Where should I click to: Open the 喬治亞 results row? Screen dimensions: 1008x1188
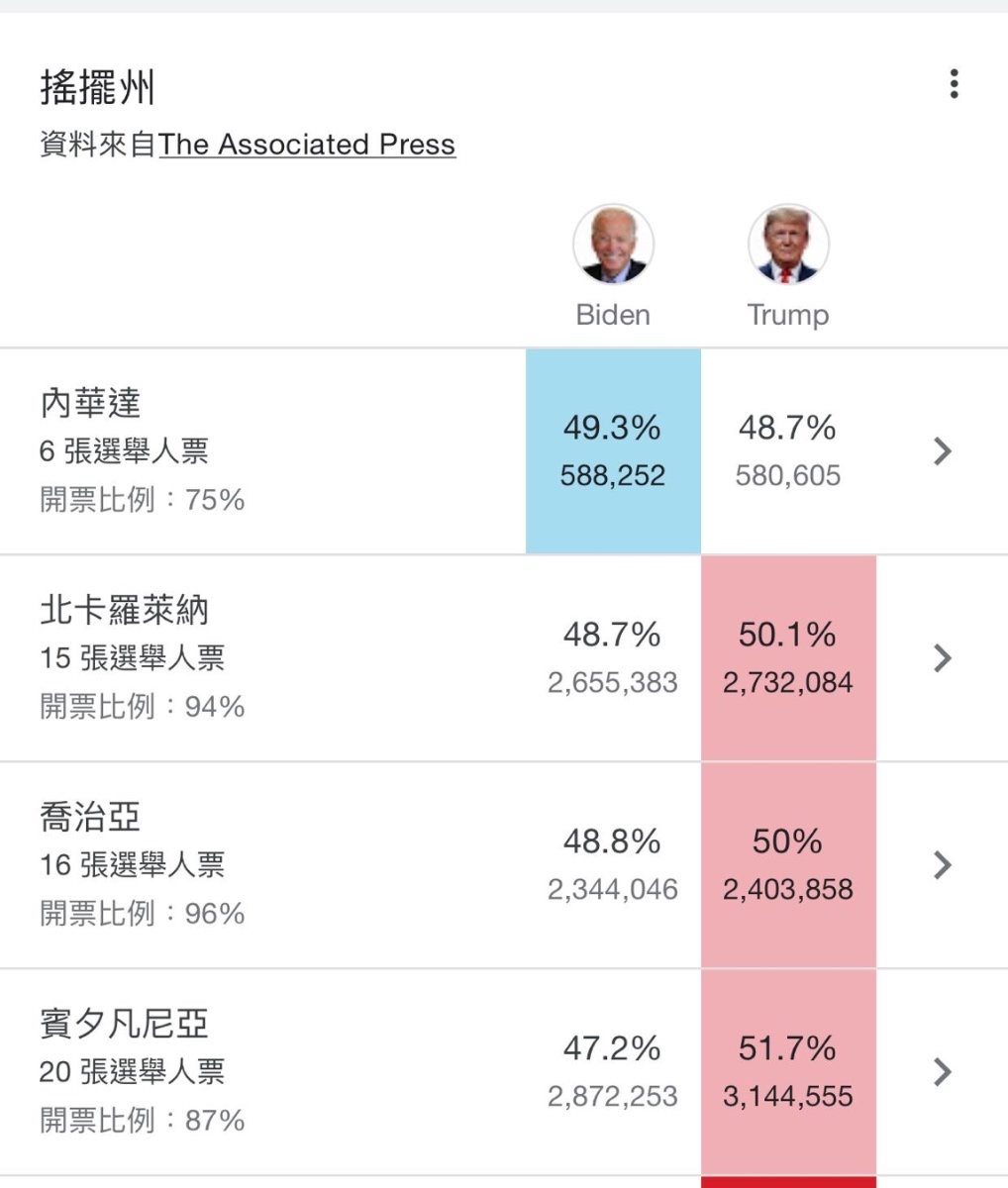tap(504, 865)
